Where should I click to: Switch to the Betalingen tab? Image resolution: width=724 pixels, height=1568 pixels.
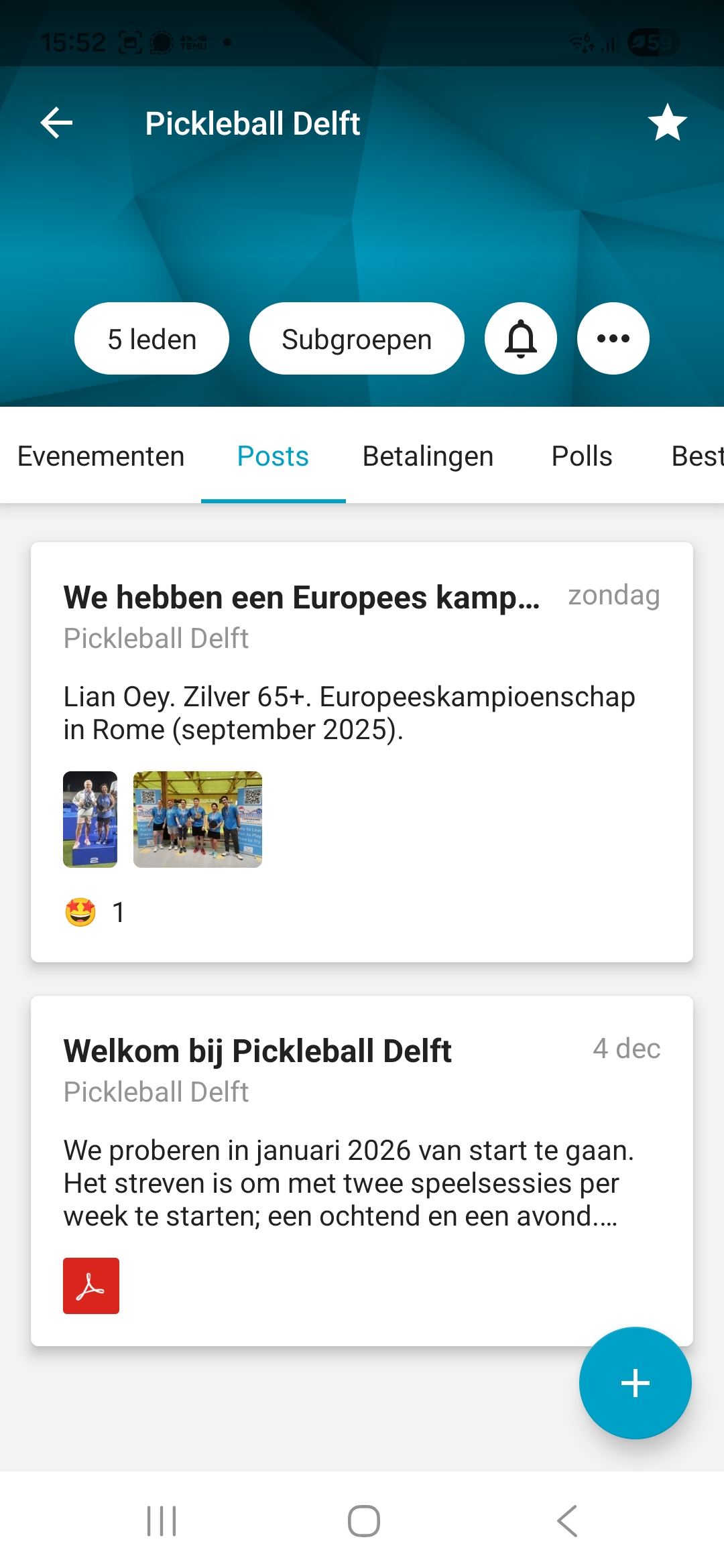428,456
